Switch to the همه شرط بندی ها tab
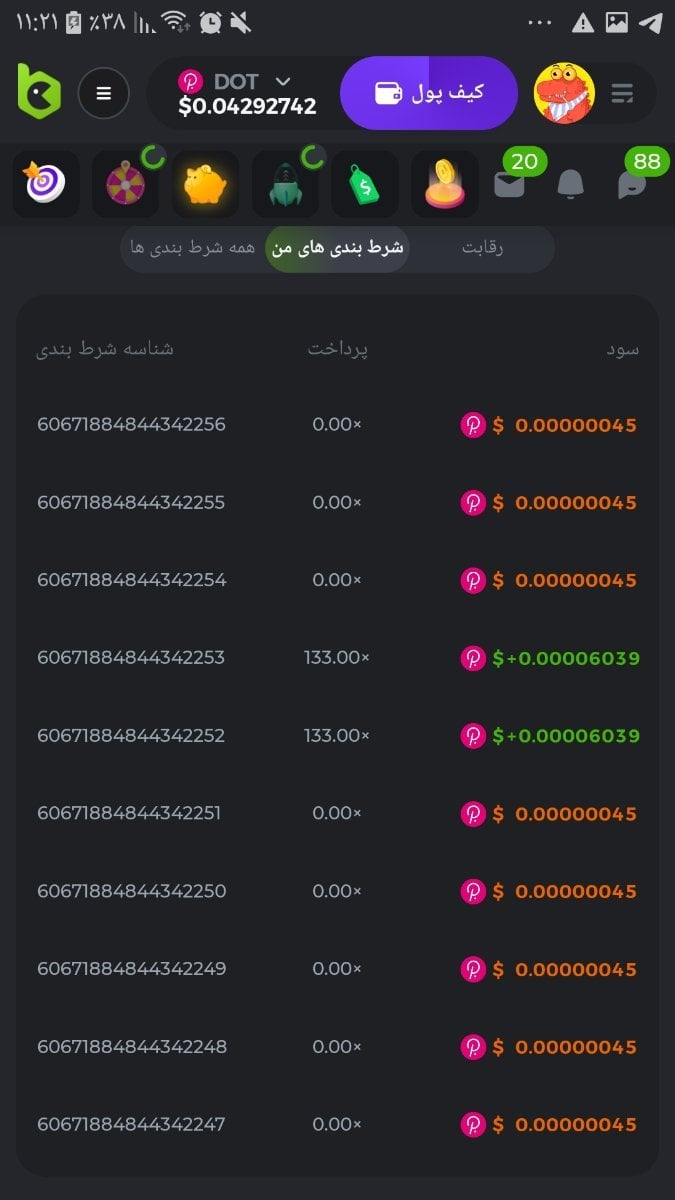Screen dimensions: 675x1200 192,248
